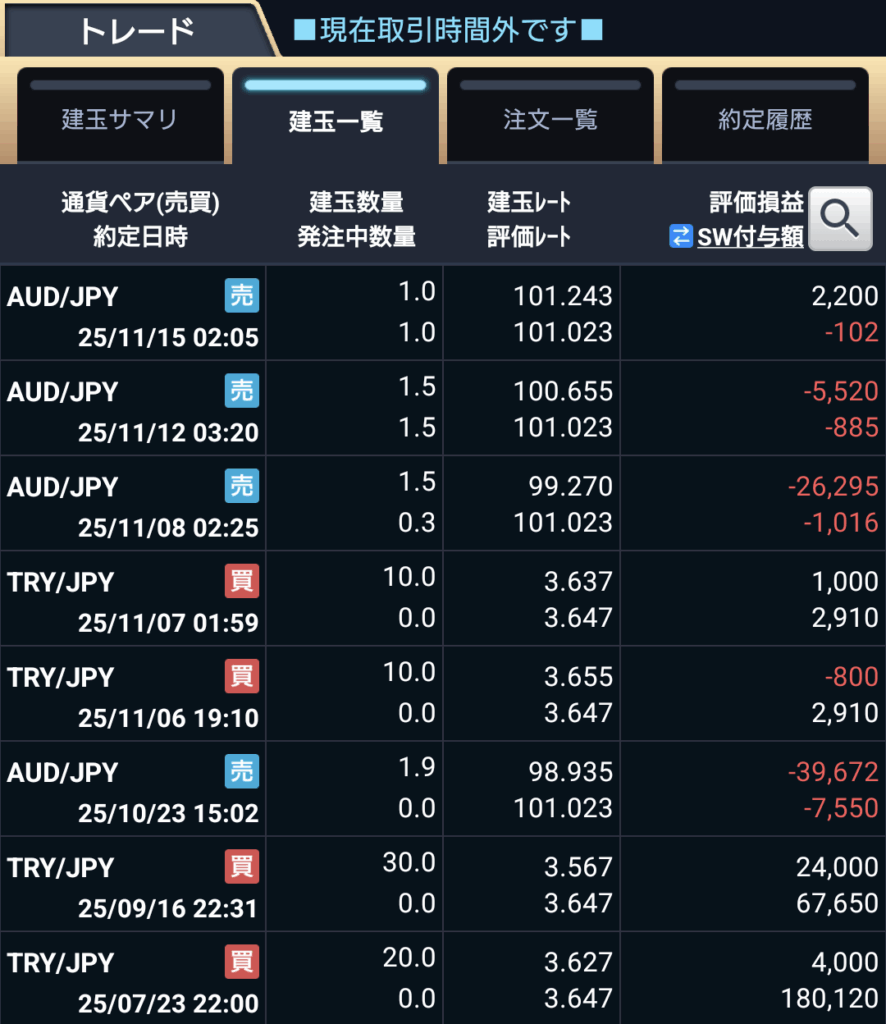Open AUD/JPY position dated 25/10/23 15:02

tap(442, 789)
